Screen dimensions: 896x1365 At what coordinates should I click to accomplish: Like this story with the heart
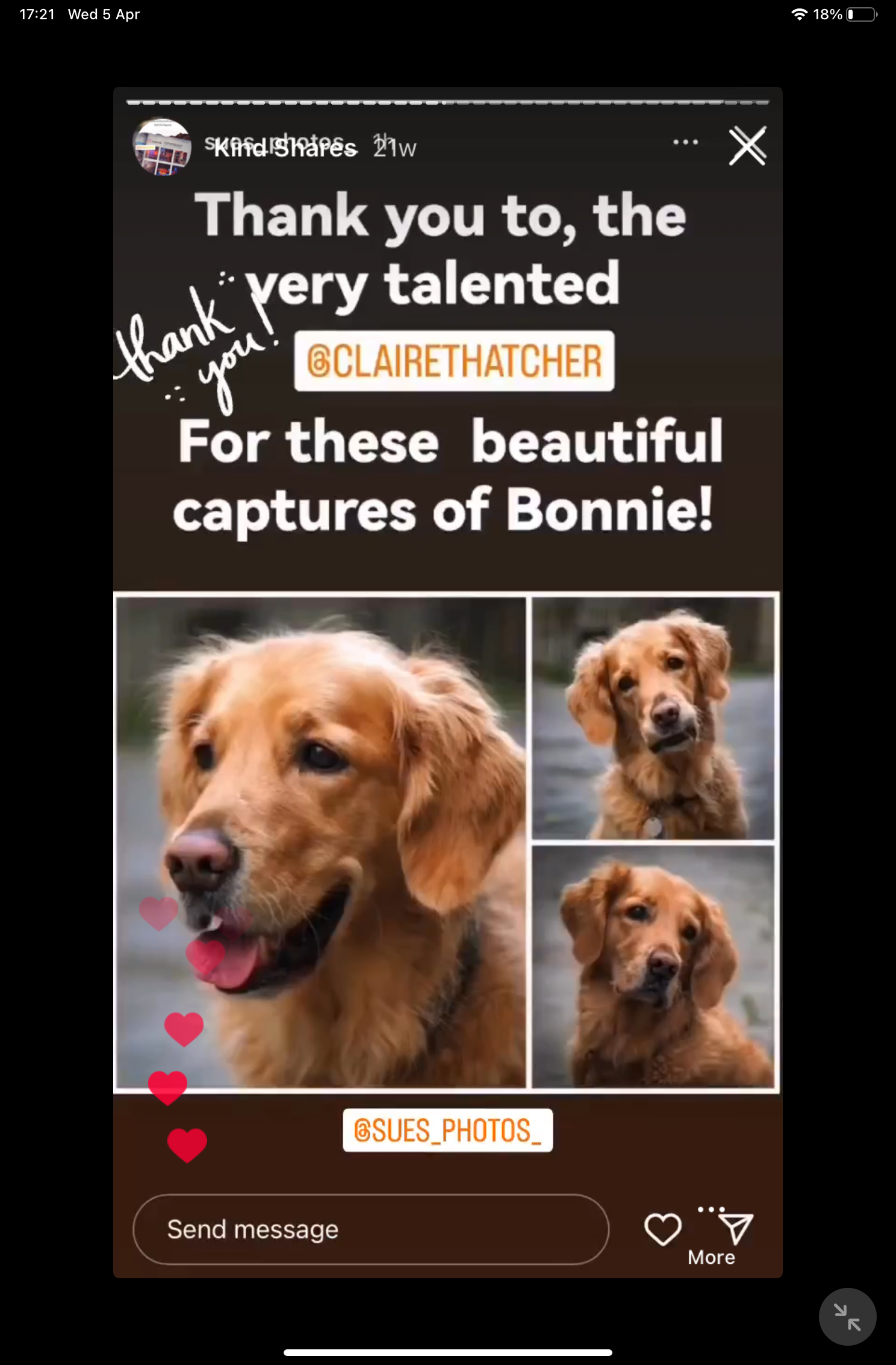point(662,1229)
